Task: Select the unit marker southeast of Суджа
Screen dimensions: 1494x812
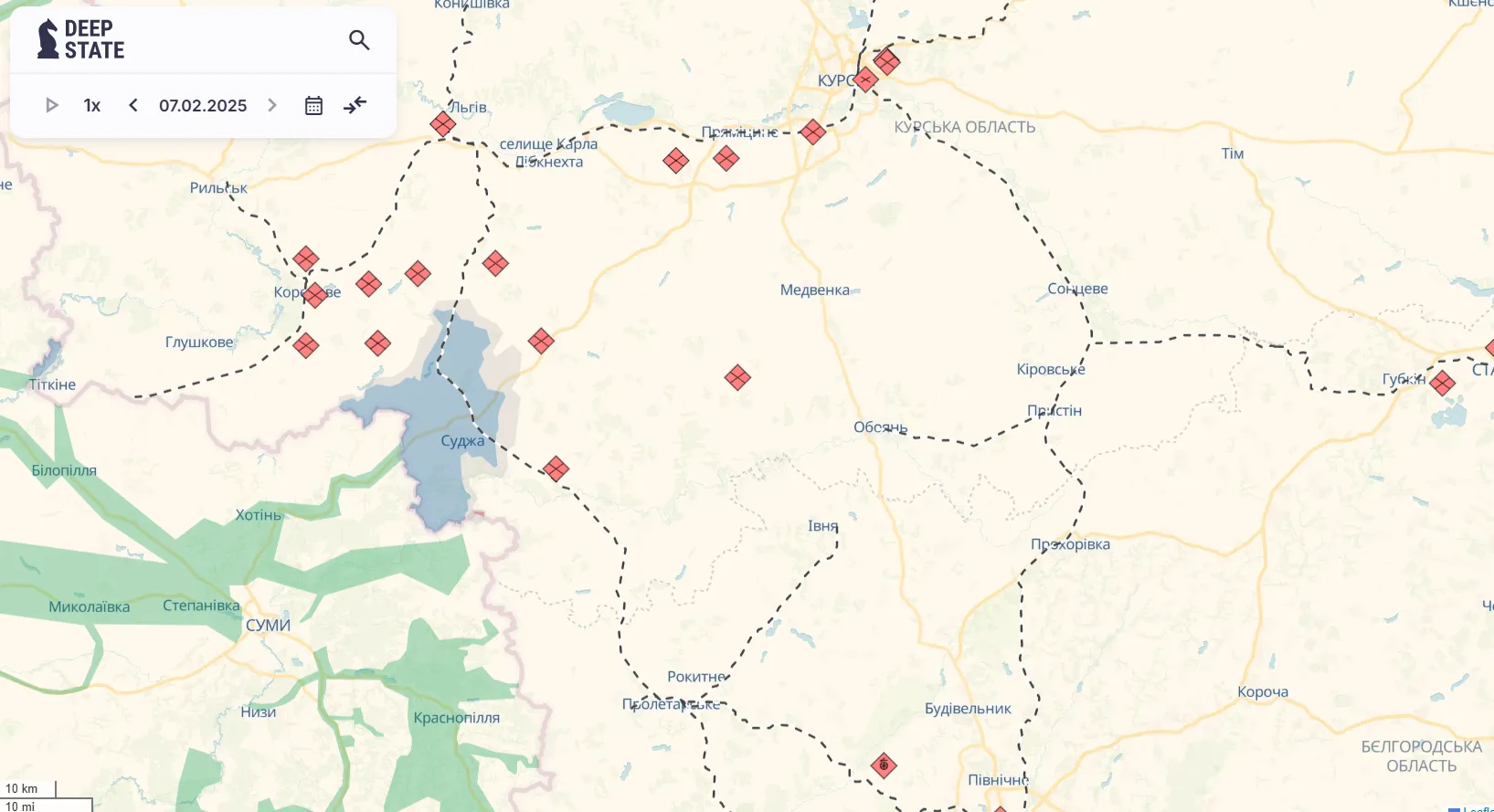Action: (556, 469)
